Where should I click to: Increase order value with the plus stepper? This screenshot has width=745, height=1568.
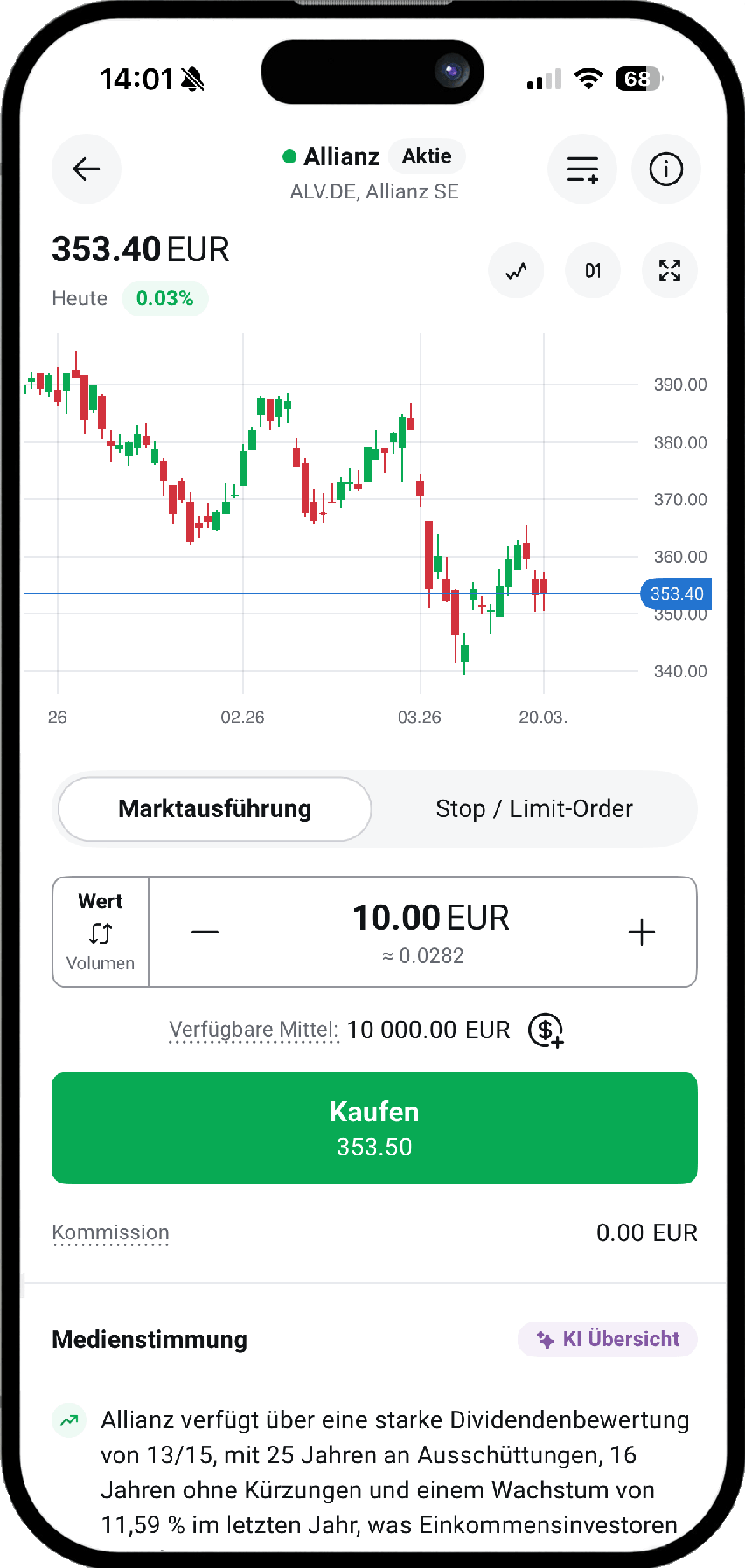(642, 932)
